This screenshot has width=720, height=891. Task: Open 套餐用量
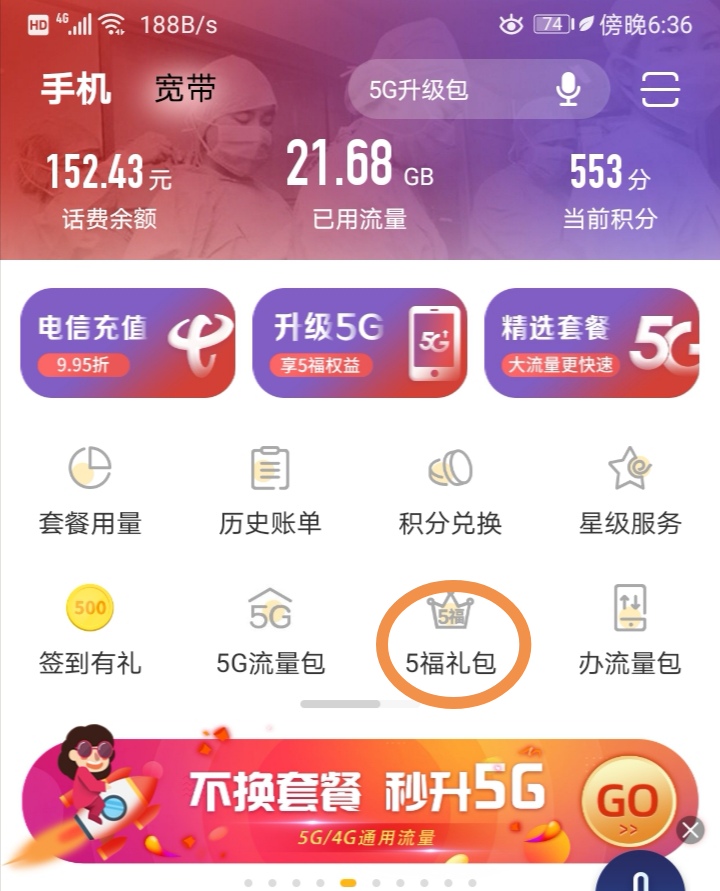point(90,490)
